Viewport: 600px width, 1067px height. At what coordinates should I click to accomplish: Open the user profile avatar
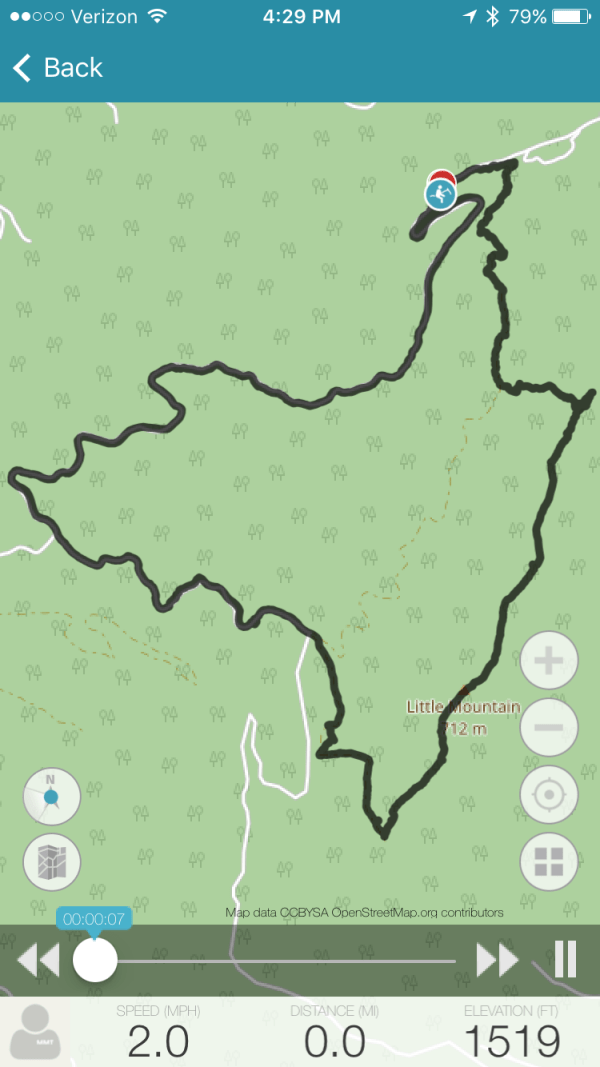pos(35,1032)
